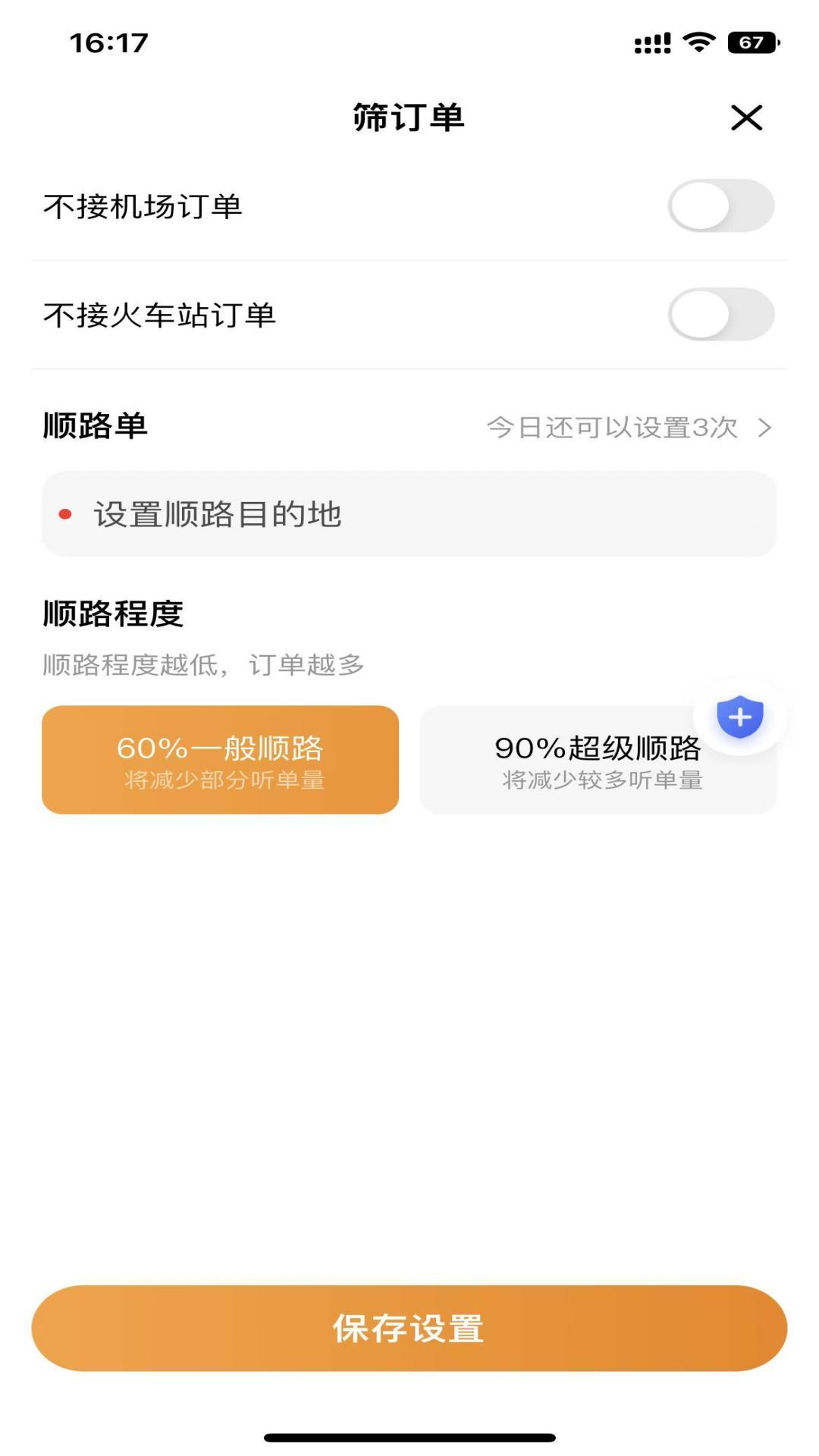Open 今日还可以设置3次 details
Screen dimensions: 819x1456
pyautogui.click(x=613, y=427)
